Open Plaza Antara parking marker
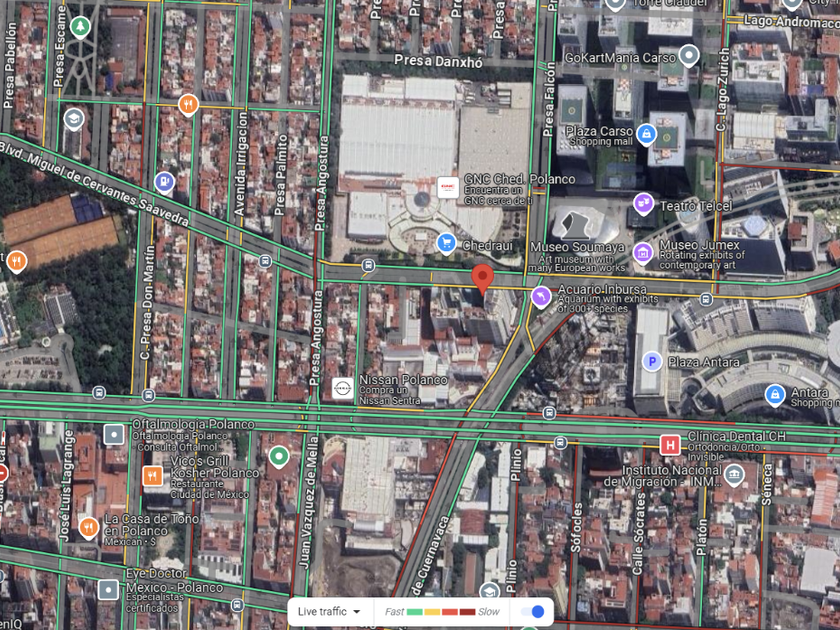 click(x=652, y=361)
